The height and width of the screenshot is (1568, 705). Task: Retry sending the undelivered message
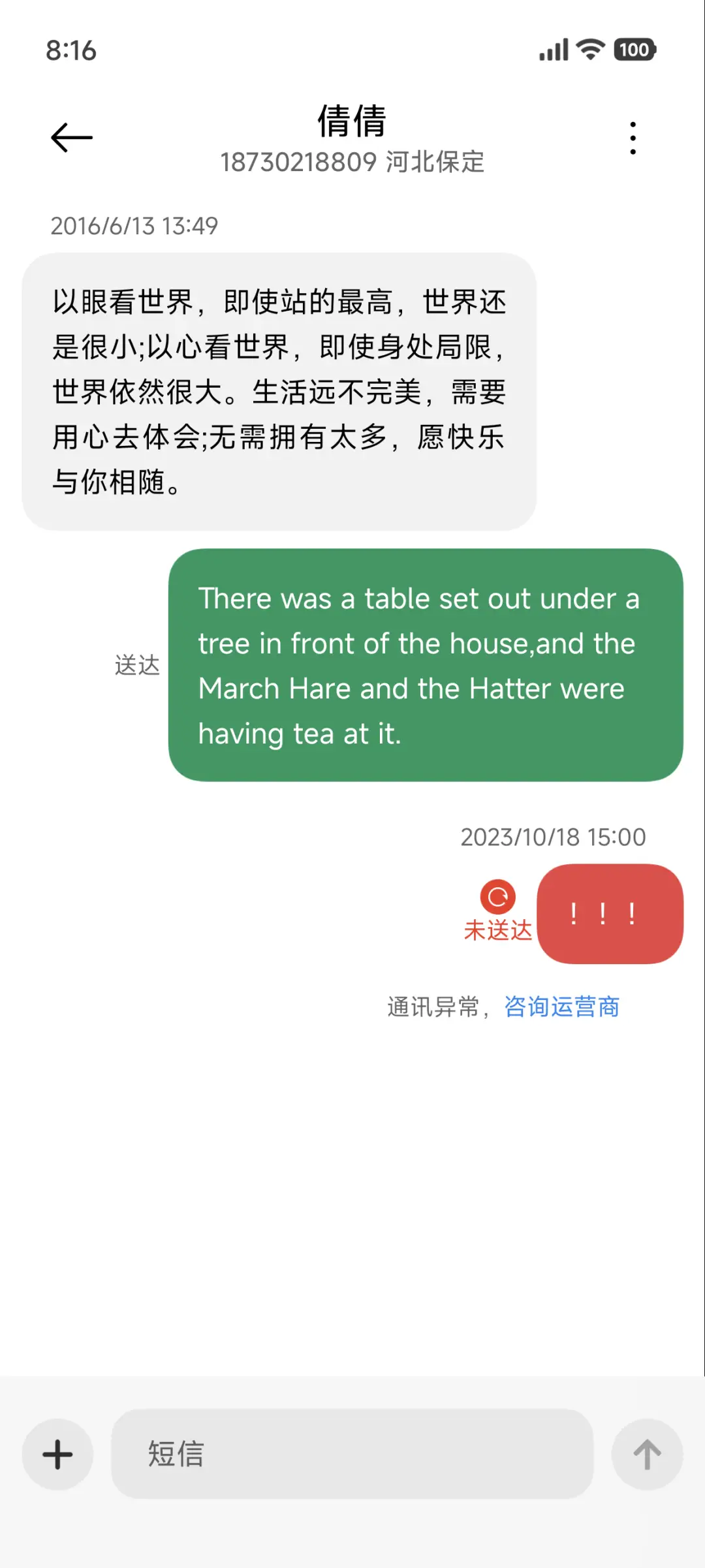pyautogui.click(x=498, y=897)
